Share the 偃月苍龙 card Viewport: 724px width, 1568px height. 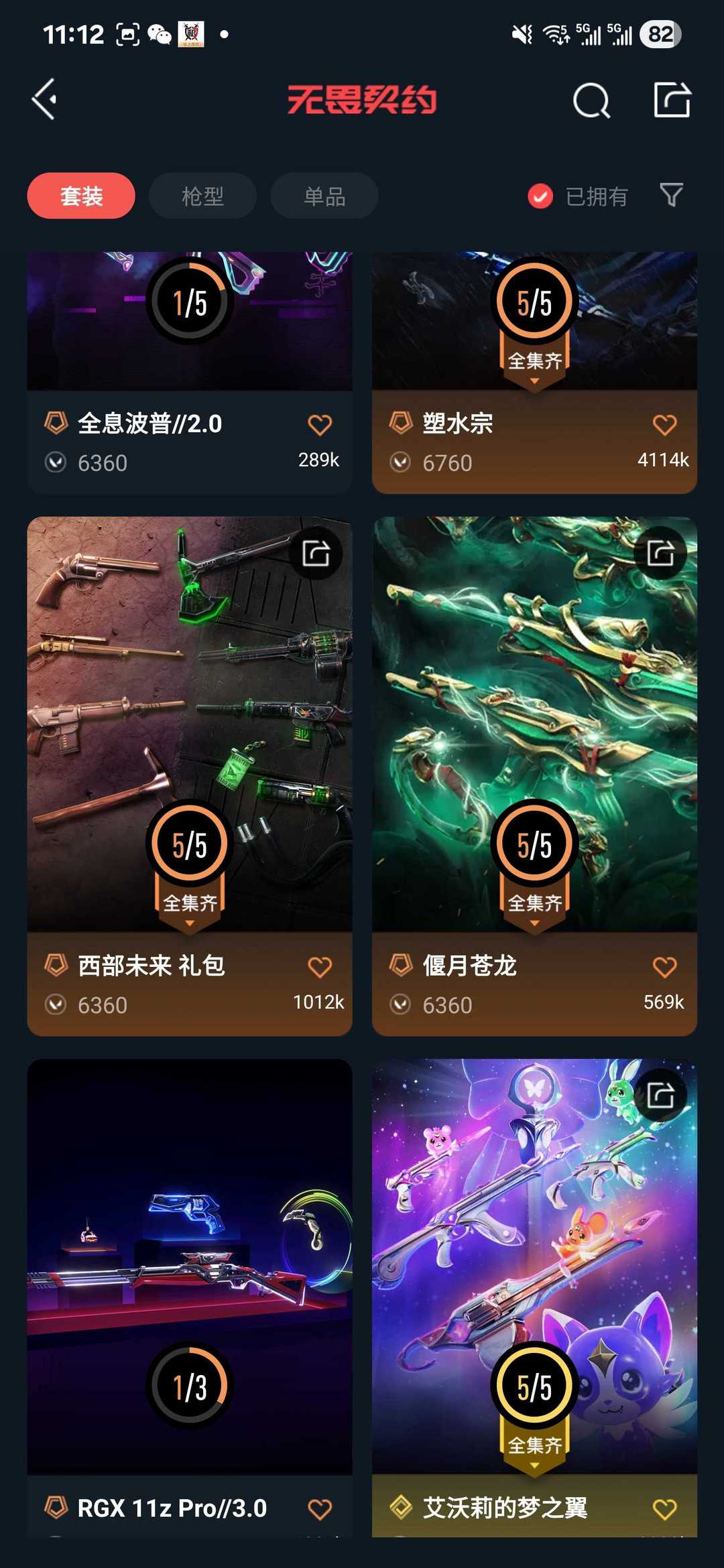click(660, 553)
